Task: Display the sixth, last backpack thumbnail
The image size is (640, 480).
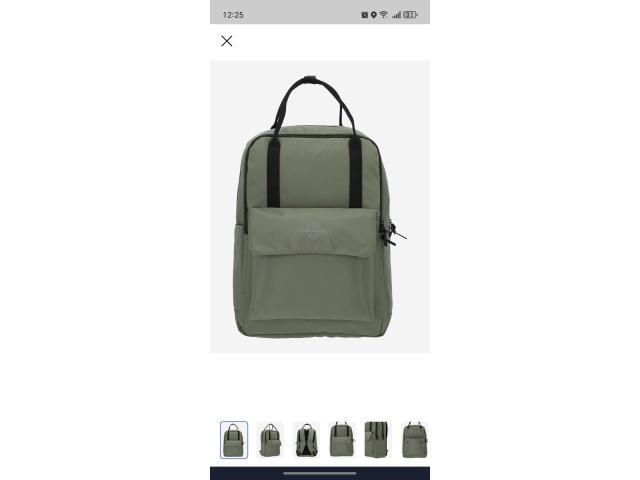Action: 413,440
